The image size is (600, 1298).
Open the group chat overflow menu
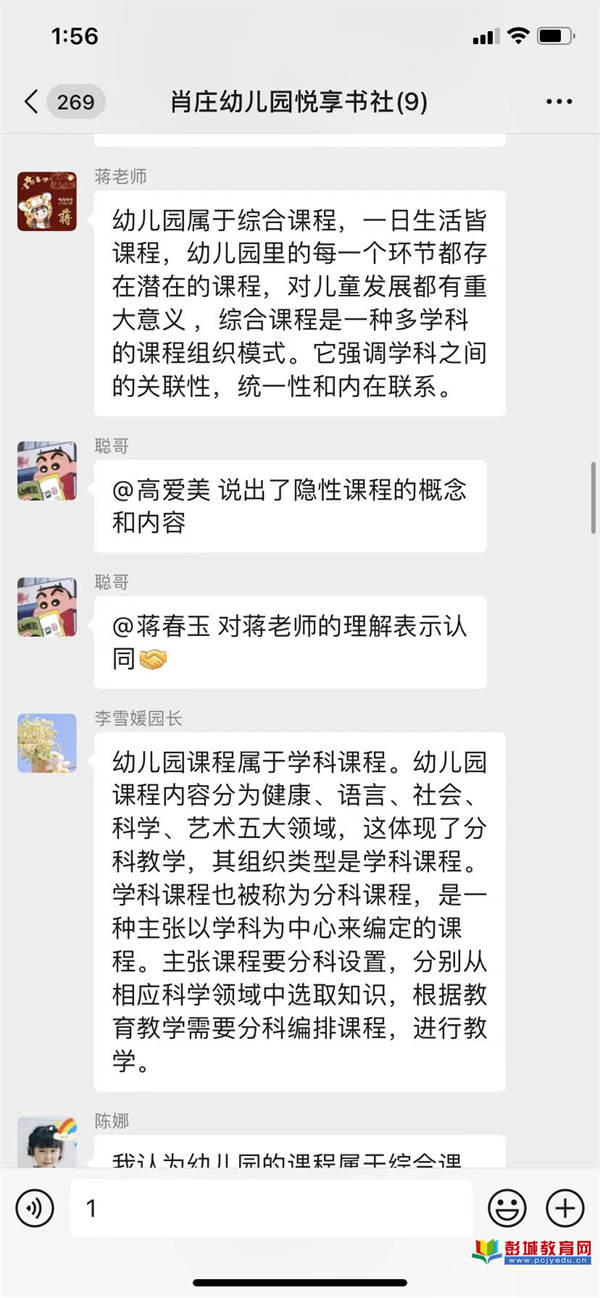tap(558, 102)
